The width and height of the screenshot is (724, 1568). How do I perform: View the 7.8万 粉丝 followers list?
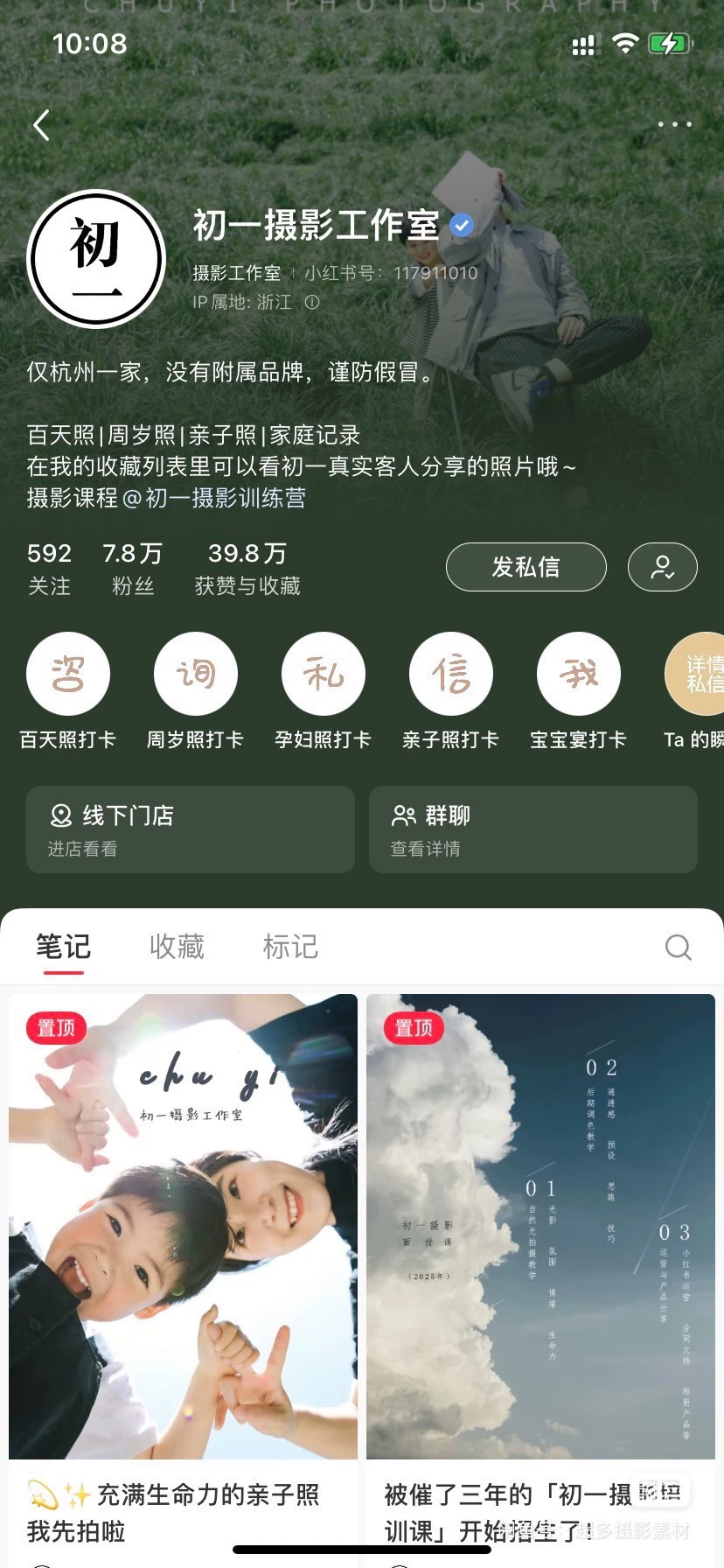[133, 568]
